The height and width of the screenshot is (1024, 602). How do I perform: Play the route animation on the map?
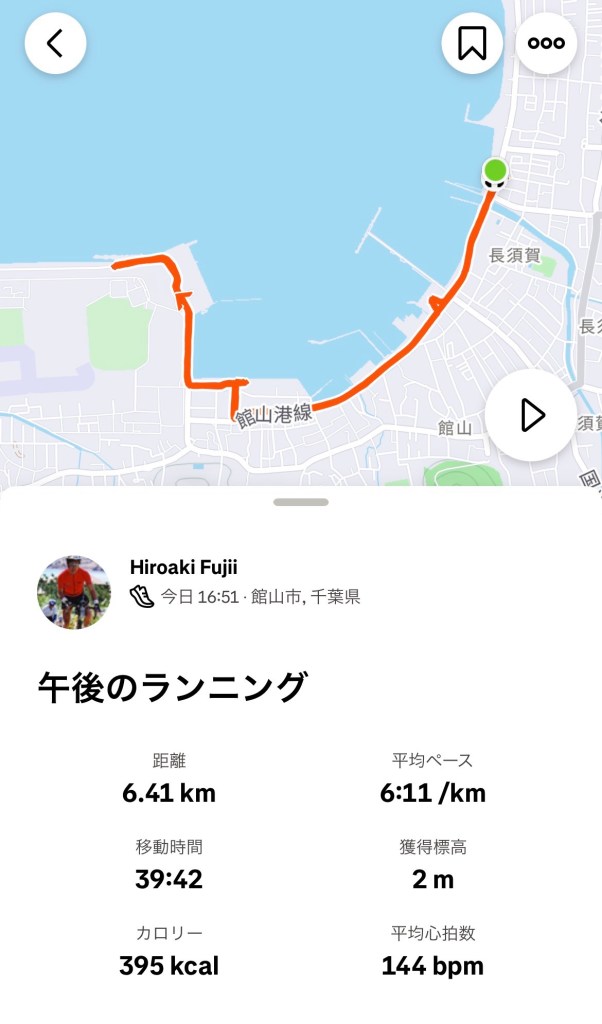pyautogui.click(x=531, y=415)
